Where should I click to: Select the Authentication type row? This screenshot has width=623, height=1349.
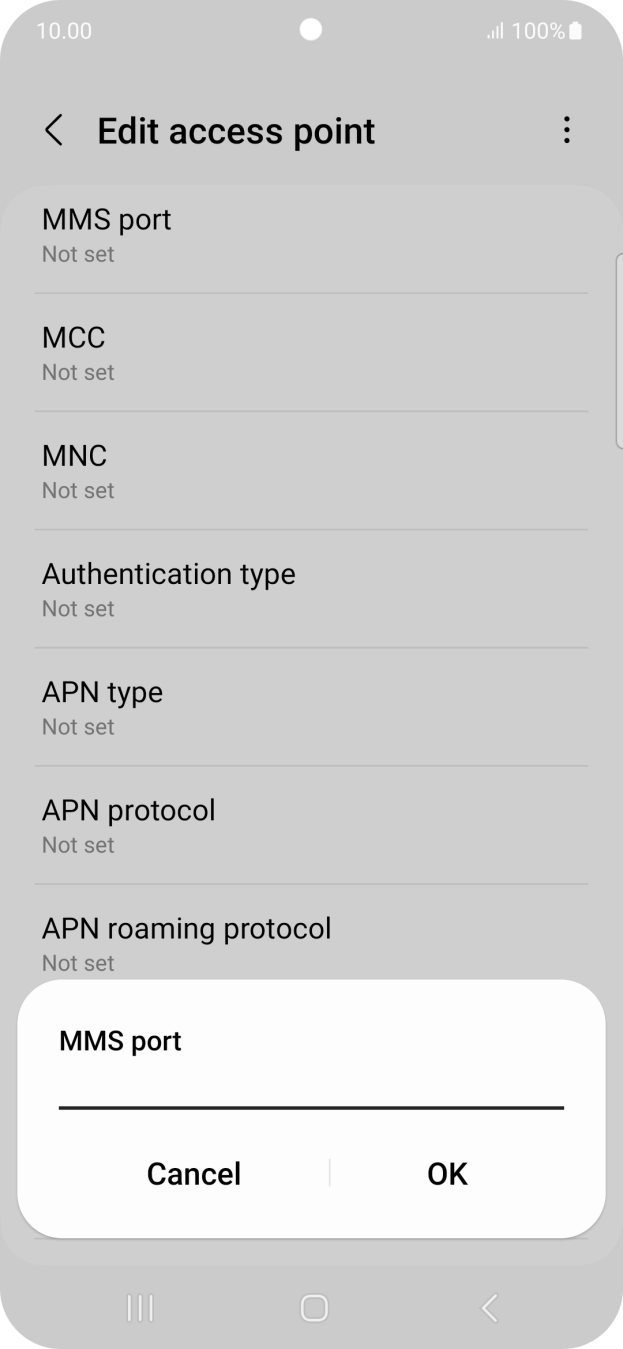tap(311, 589)
